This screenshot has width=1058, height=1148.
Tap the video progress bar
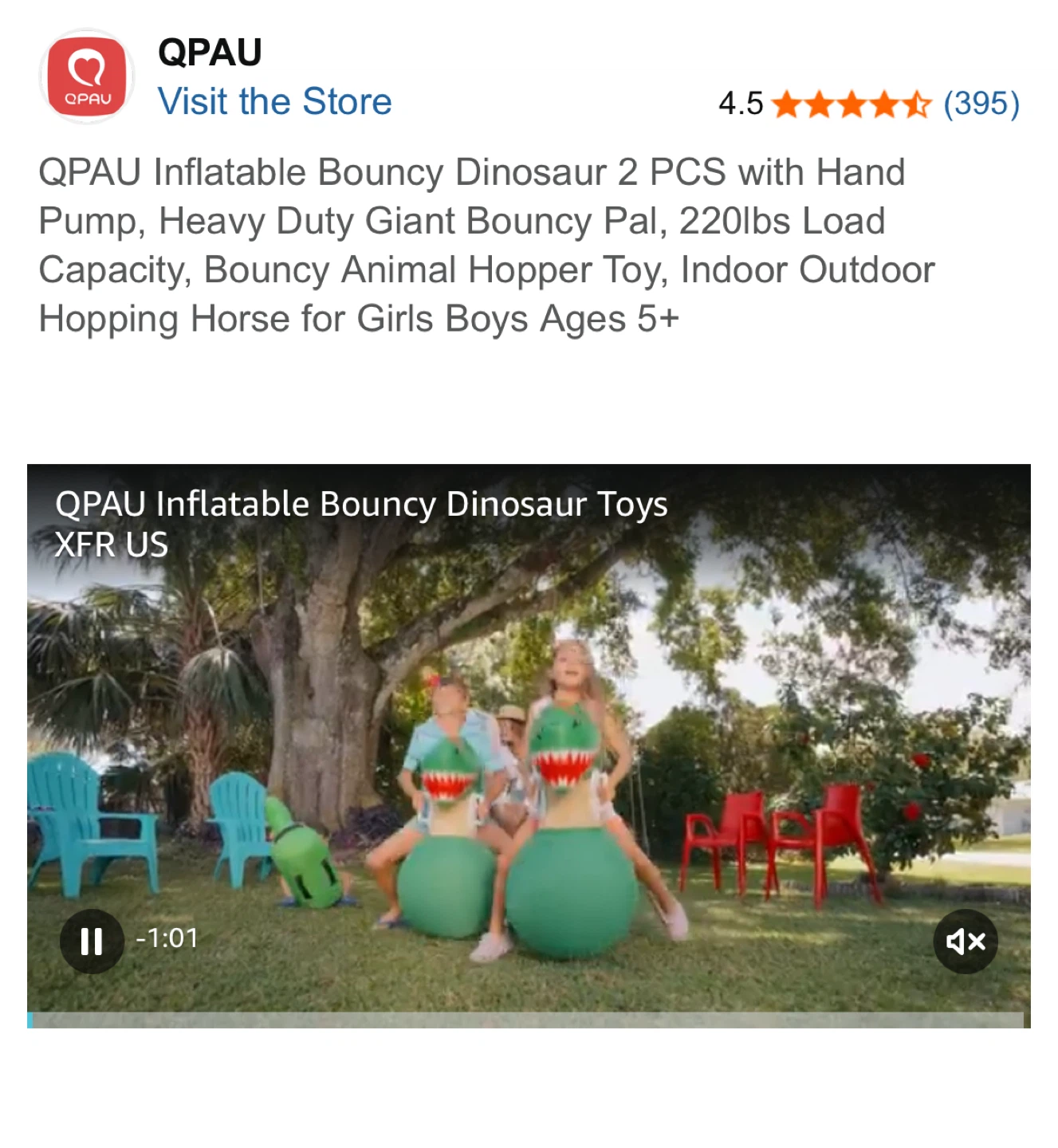tap(528, 1020)
